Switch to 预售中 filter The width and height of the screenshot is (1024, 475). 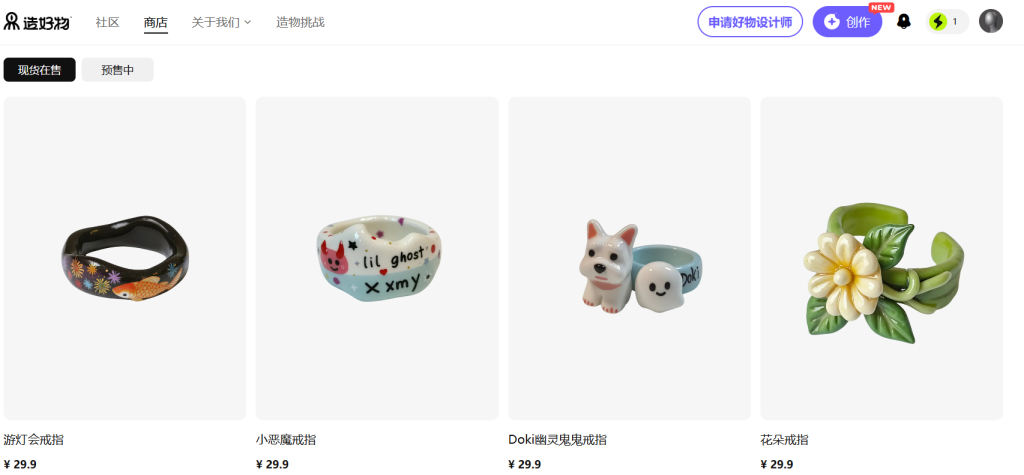tap(117, 70)
